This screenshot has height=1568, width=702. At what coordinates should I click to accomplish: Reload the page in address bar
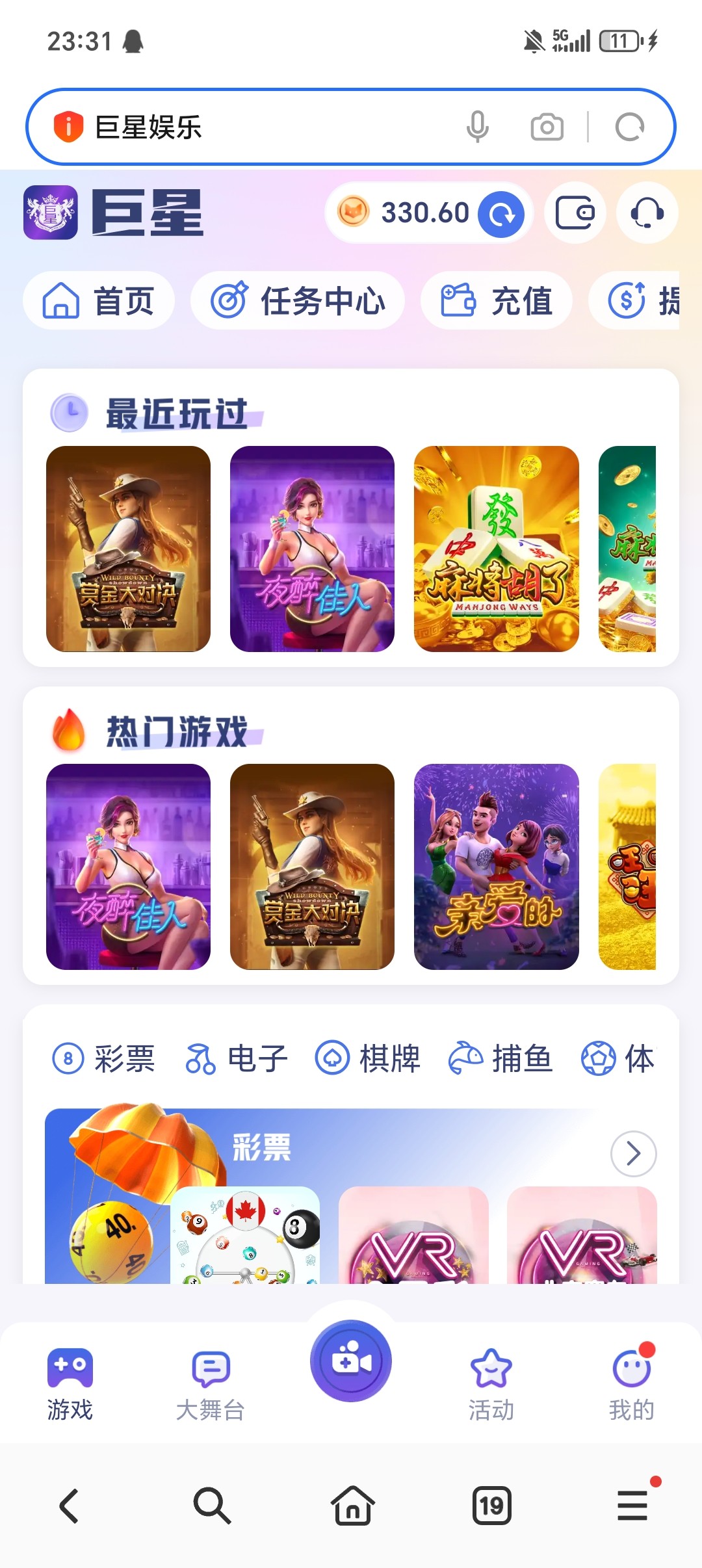[x=629, y=127]
